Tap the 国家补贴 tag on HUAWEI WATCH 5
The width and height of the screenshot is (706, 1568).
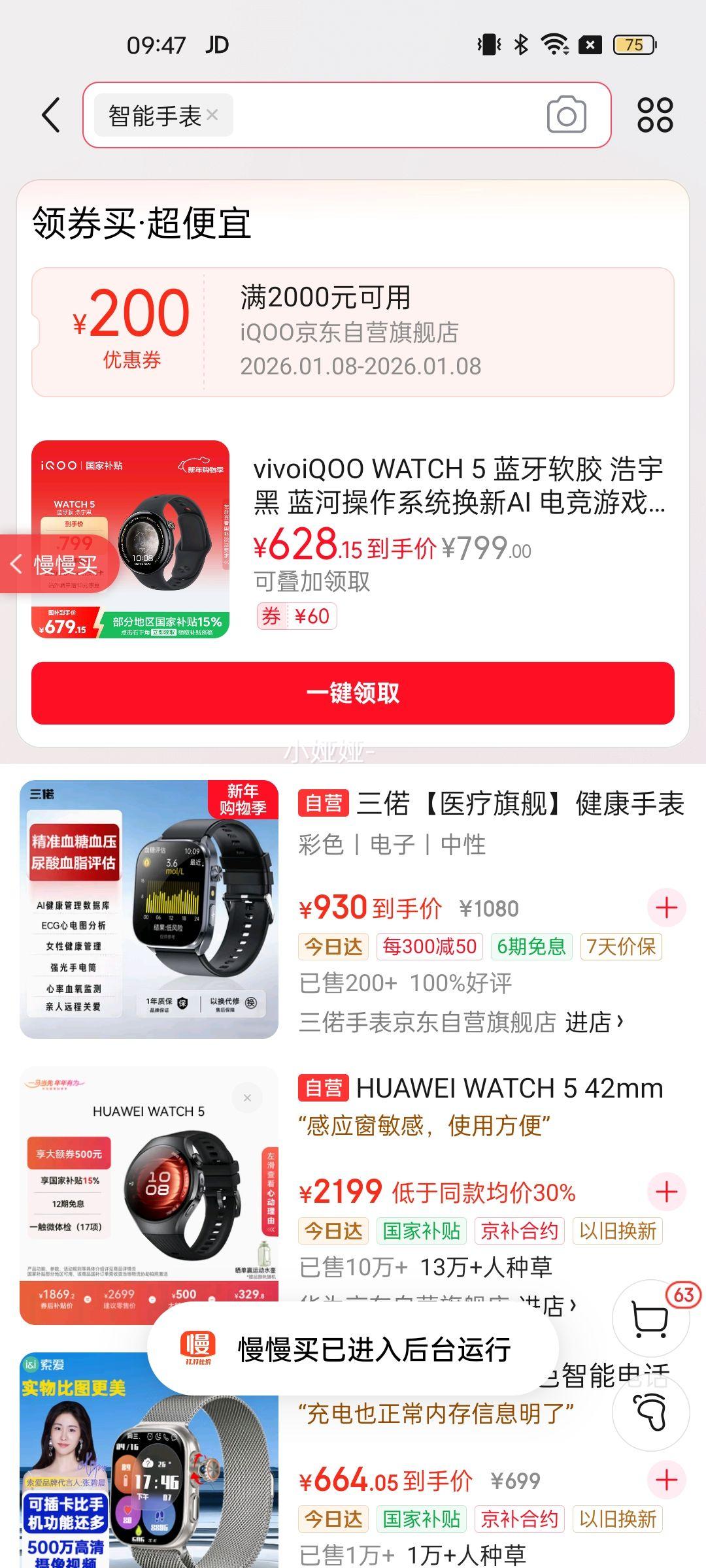tap(422, 1231)
